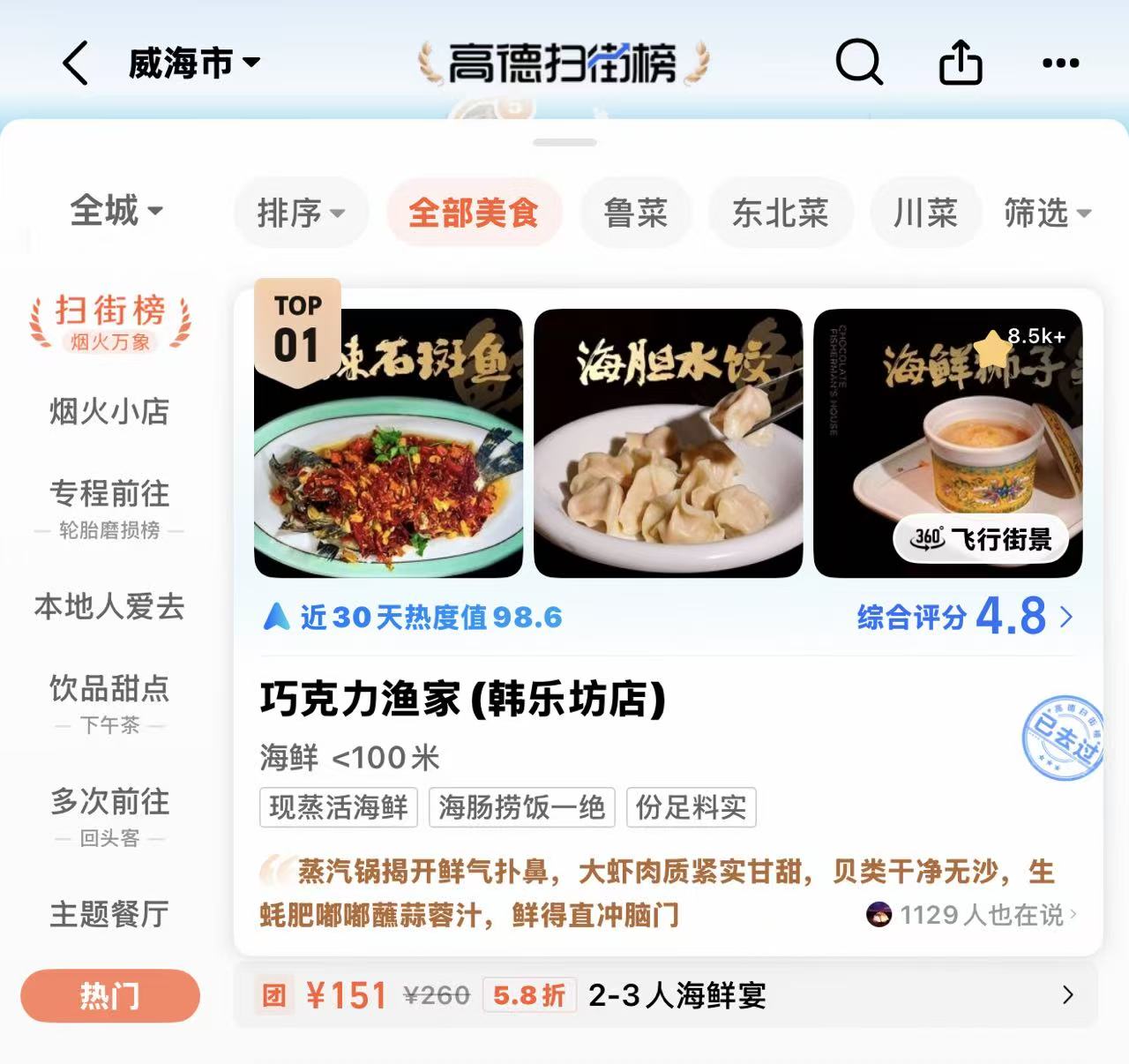Select the 鲁菜 cuisine chip
Screen dimensions: 1129x1064
coord(635,213)
